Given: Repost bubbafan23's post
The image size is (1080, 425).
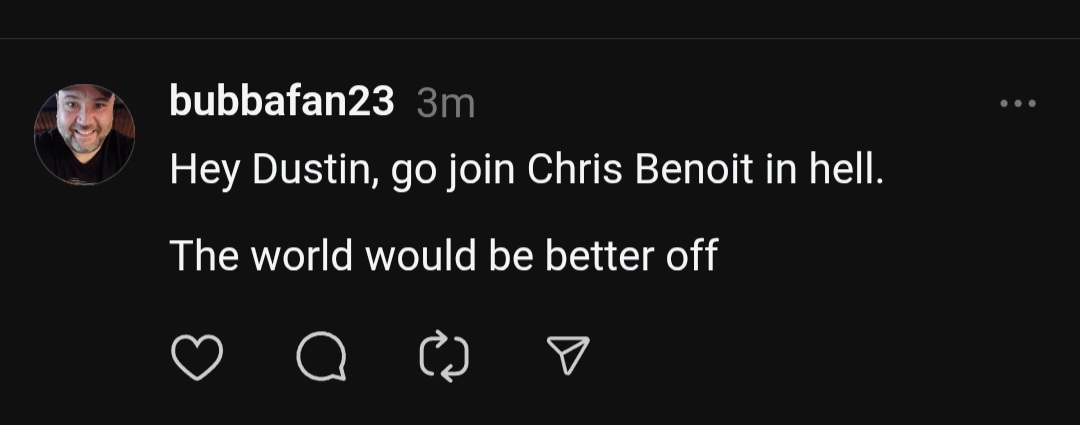Looking at the screenshot, I should pyautogui.click(x=445, y=357).
